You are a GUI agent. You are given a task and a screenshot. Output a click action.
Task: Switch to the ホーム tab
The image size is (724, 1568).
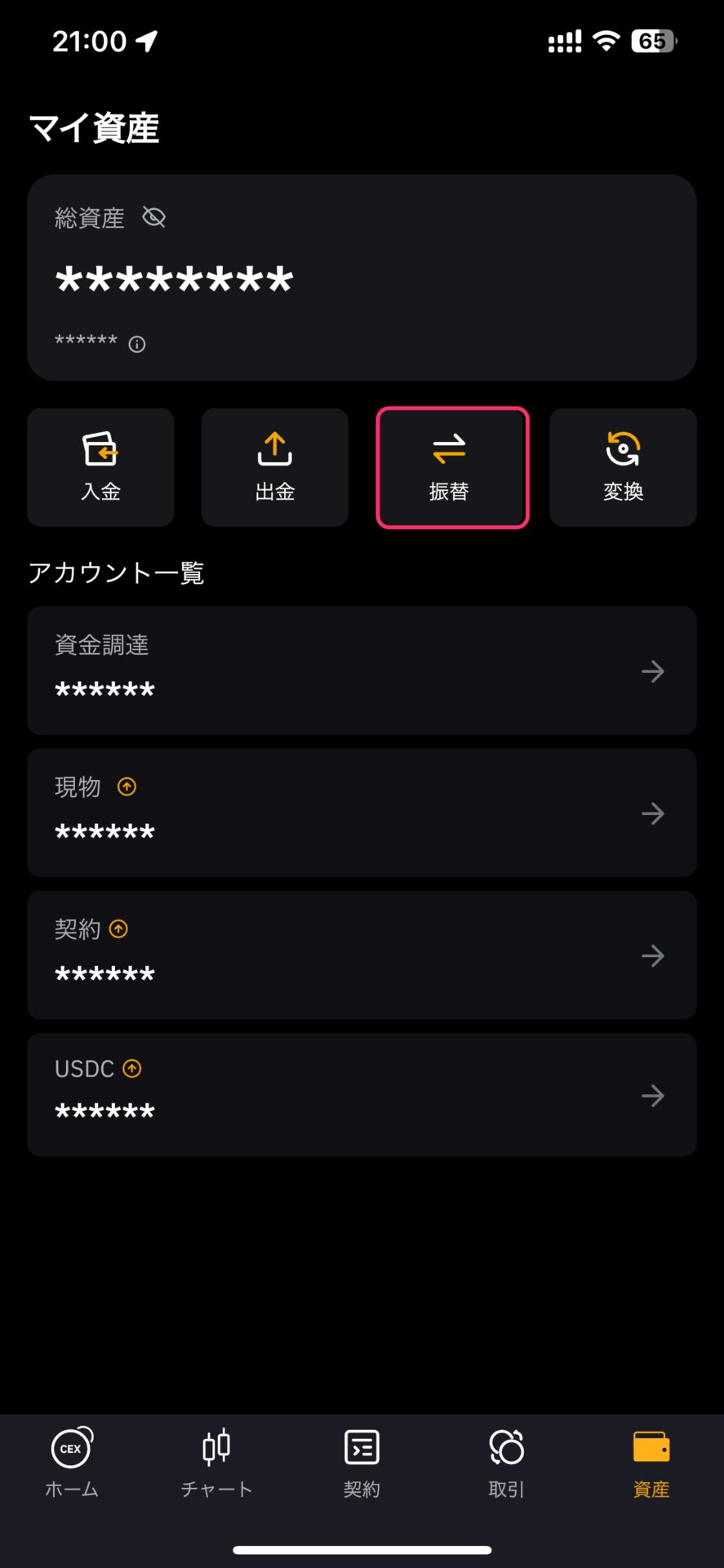coord(72,1463)
